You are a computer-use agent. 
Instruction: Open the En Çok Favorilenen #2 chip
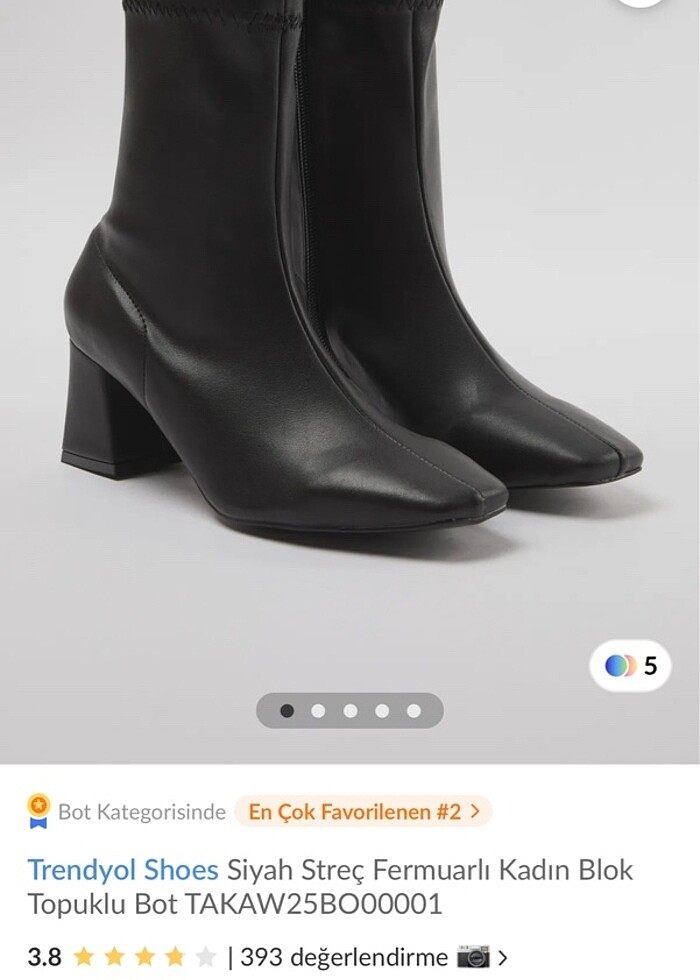(x=363, y=811)
